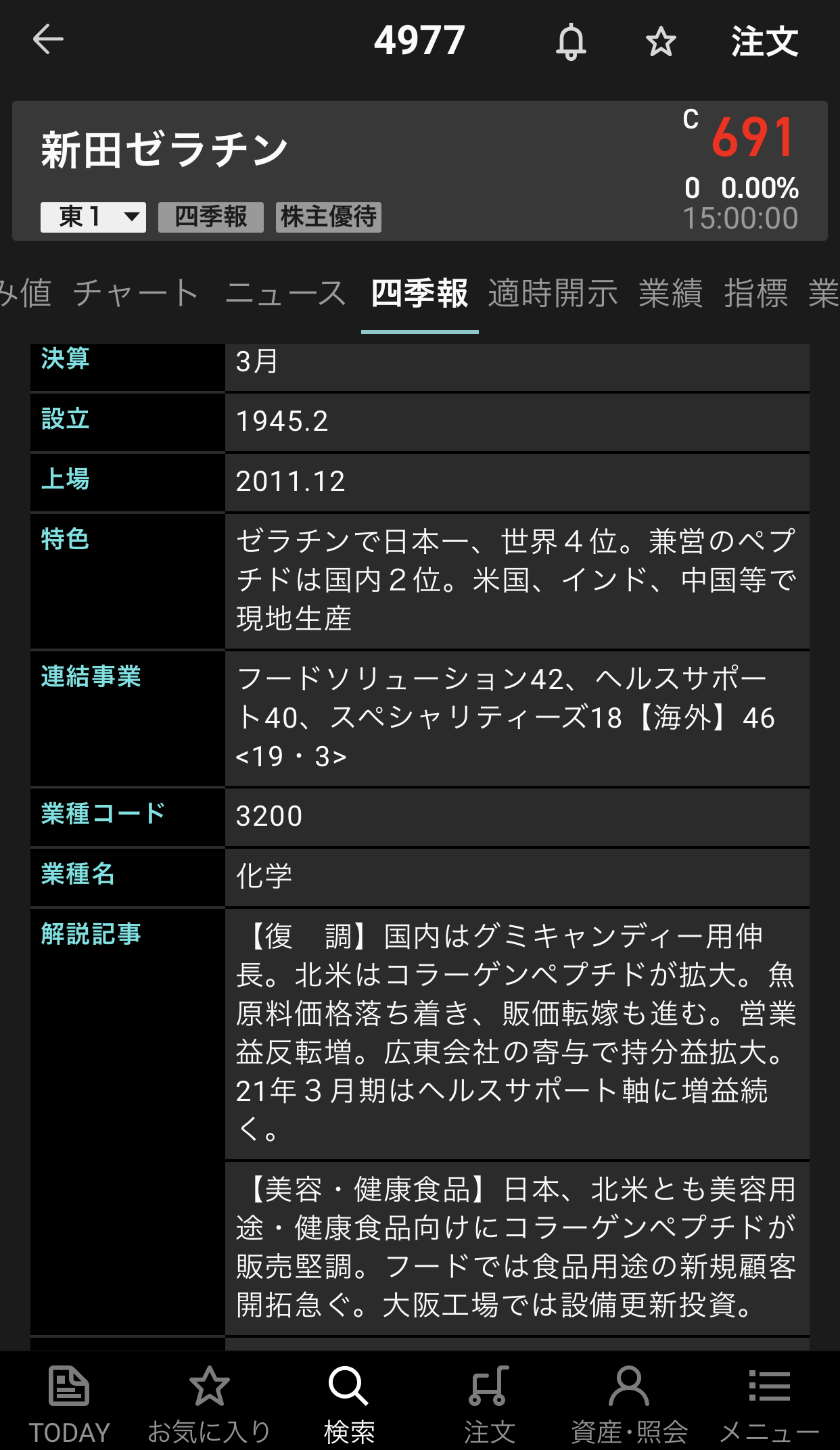Screen dimensions: 840x1450
Task: Switch to the 指標 tab
Action: tap(756, 294)
